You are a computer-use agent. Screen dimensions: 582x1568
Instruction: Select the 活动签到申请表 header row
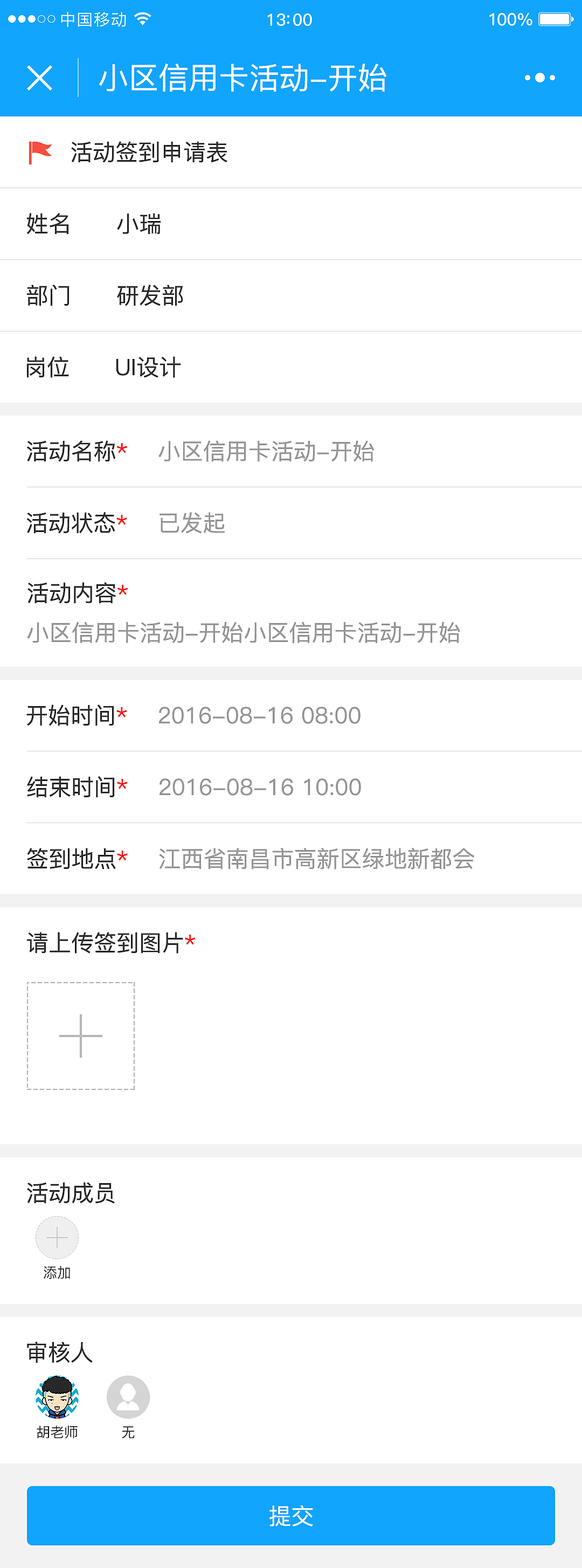click(x=149, y=153)
